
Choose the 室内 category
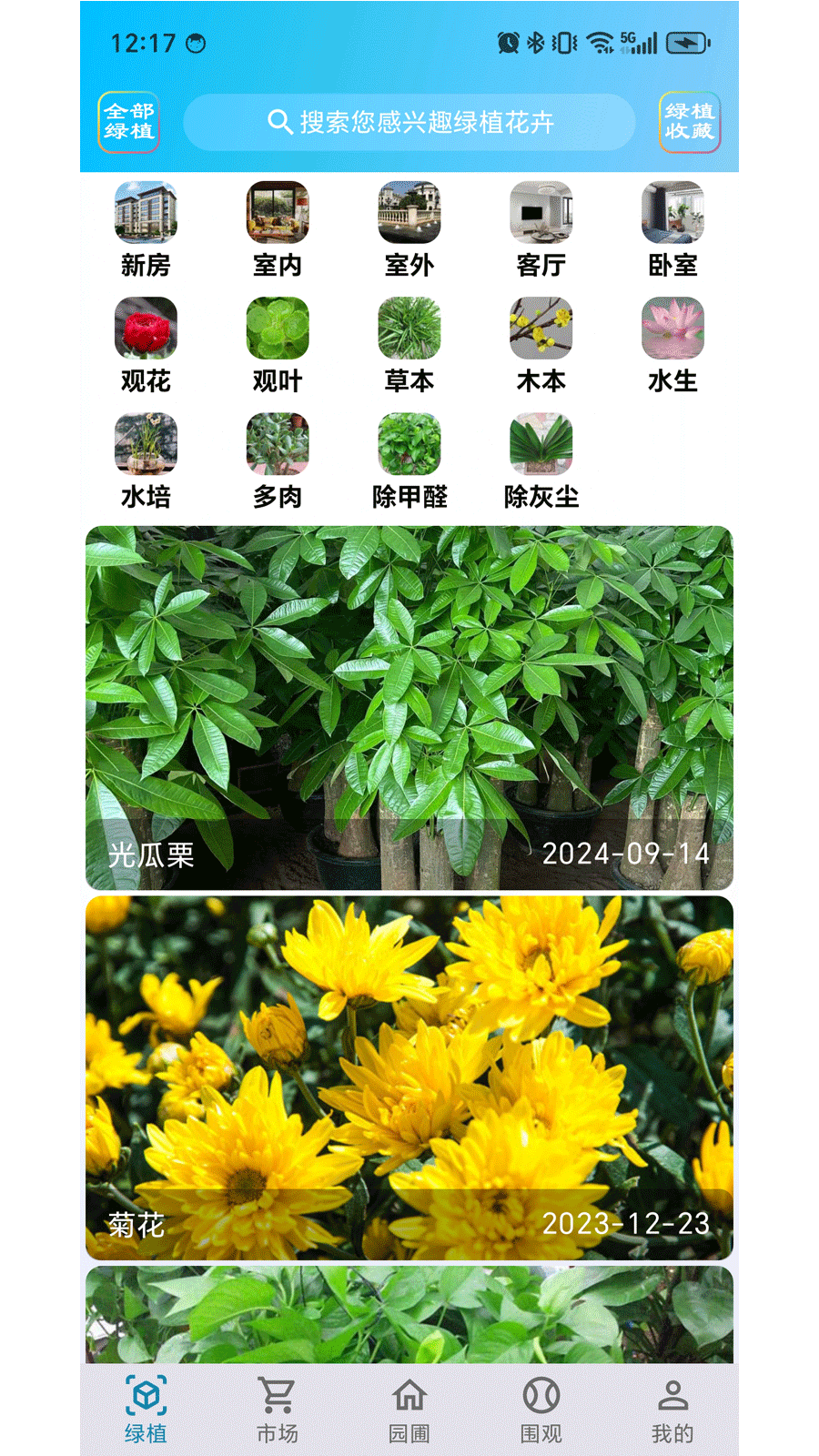278,229
